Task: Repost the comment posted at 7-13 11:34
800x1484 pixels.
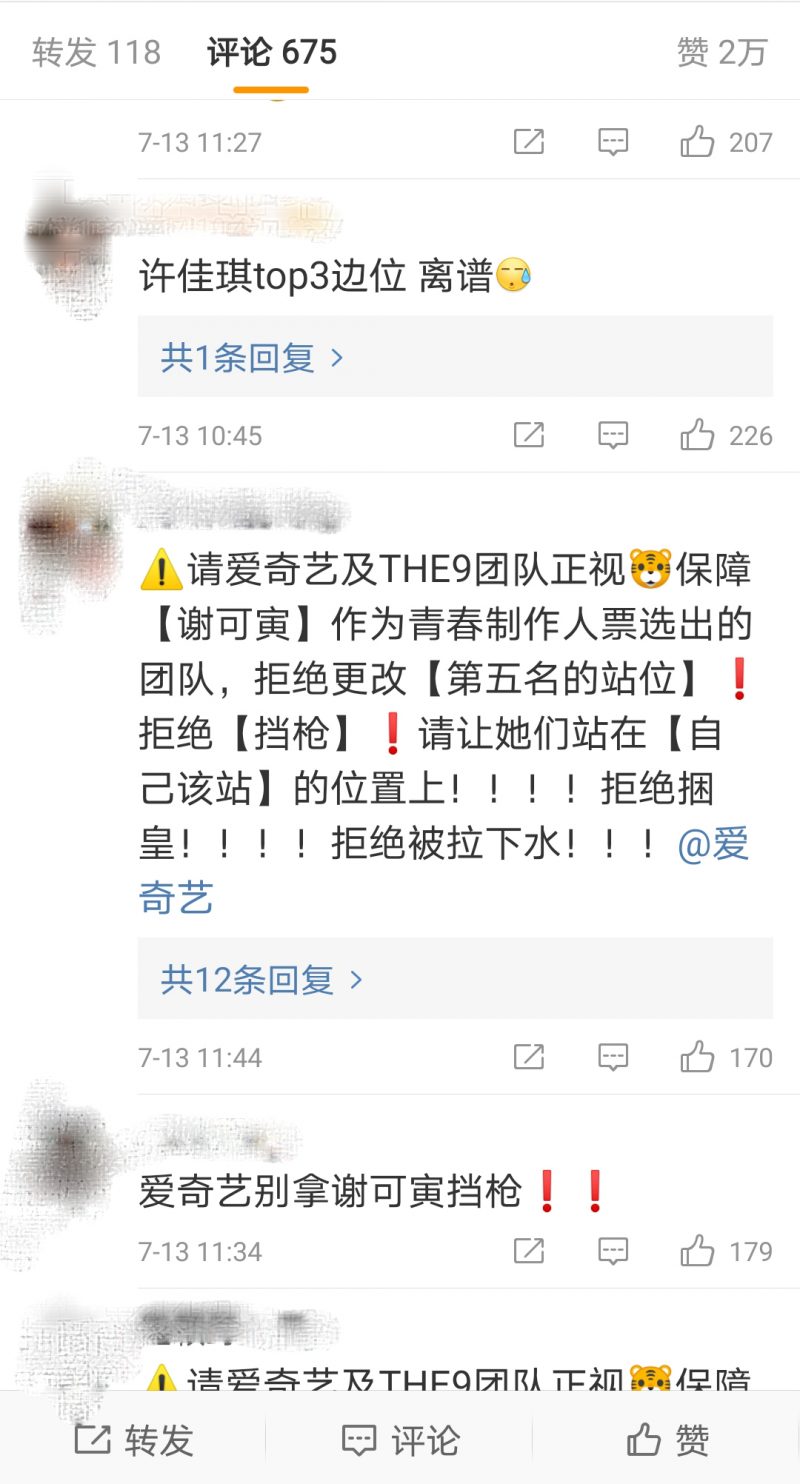Action: tap(528, 1251)
